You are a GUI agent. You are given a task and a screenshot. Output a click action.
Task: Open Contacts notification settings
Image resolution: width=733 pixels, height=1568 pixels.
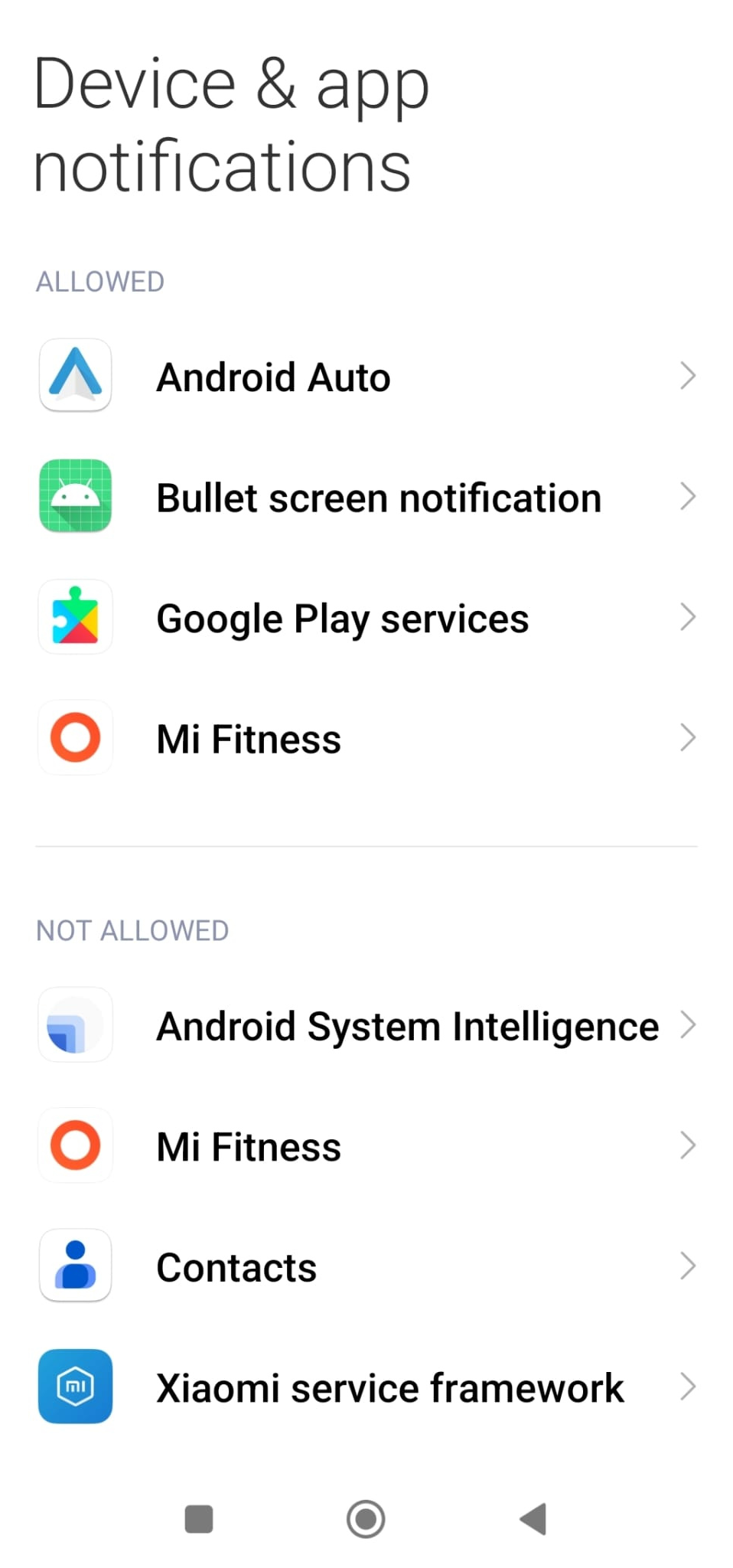point(367,1266)
